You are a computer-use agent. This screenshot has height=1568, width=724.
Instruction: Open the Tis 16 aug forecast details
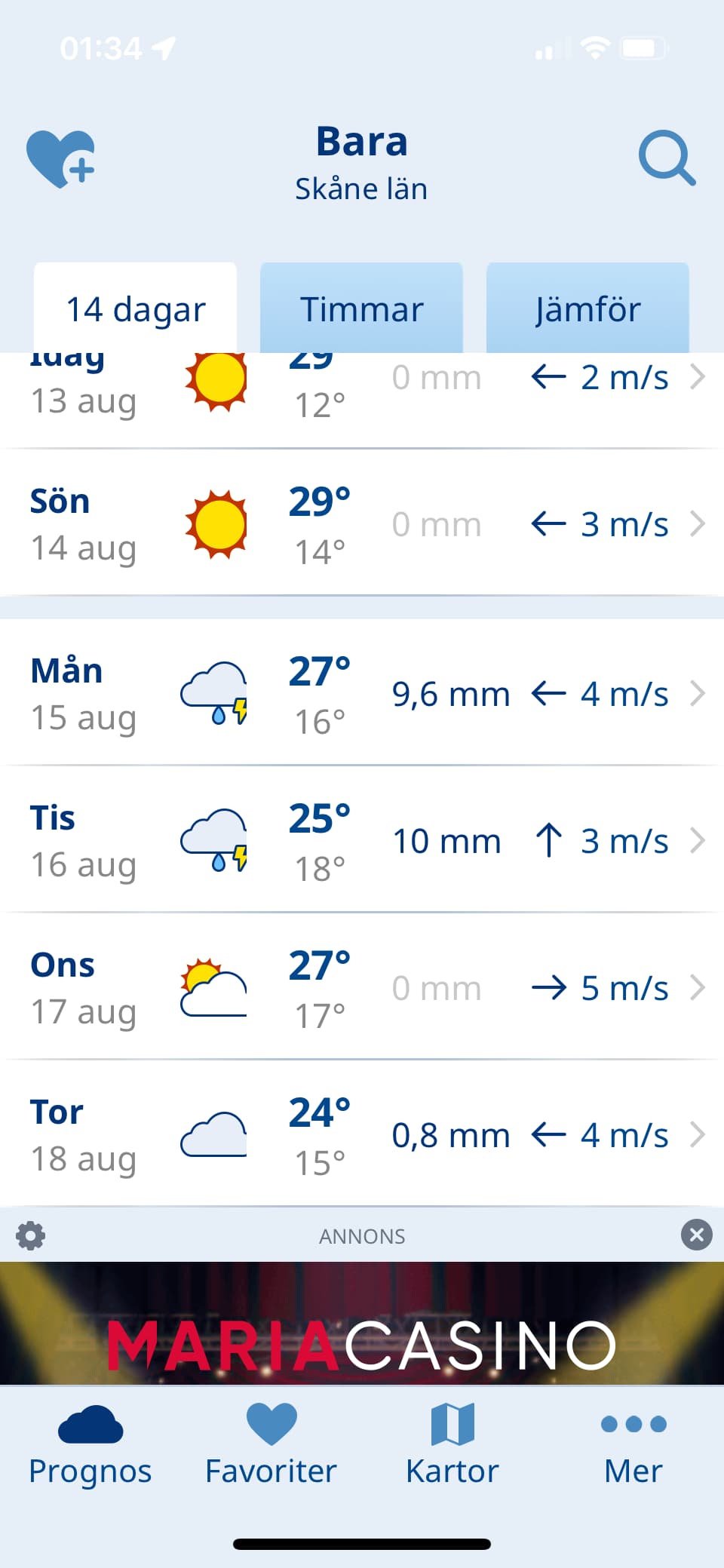click(362, 840)
